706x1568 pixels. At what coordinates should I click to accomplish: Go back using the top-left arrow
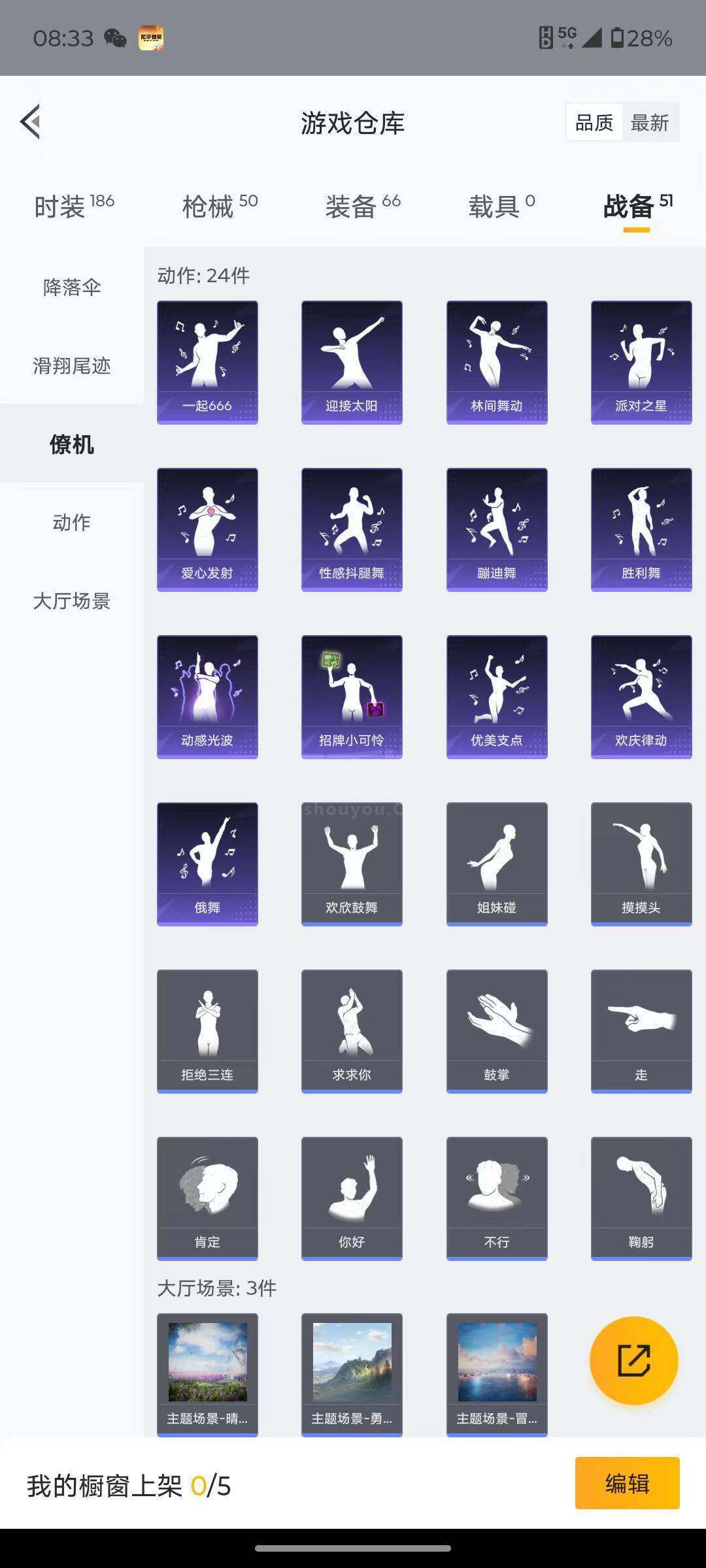pyautogui.click(x=30, y=122)
